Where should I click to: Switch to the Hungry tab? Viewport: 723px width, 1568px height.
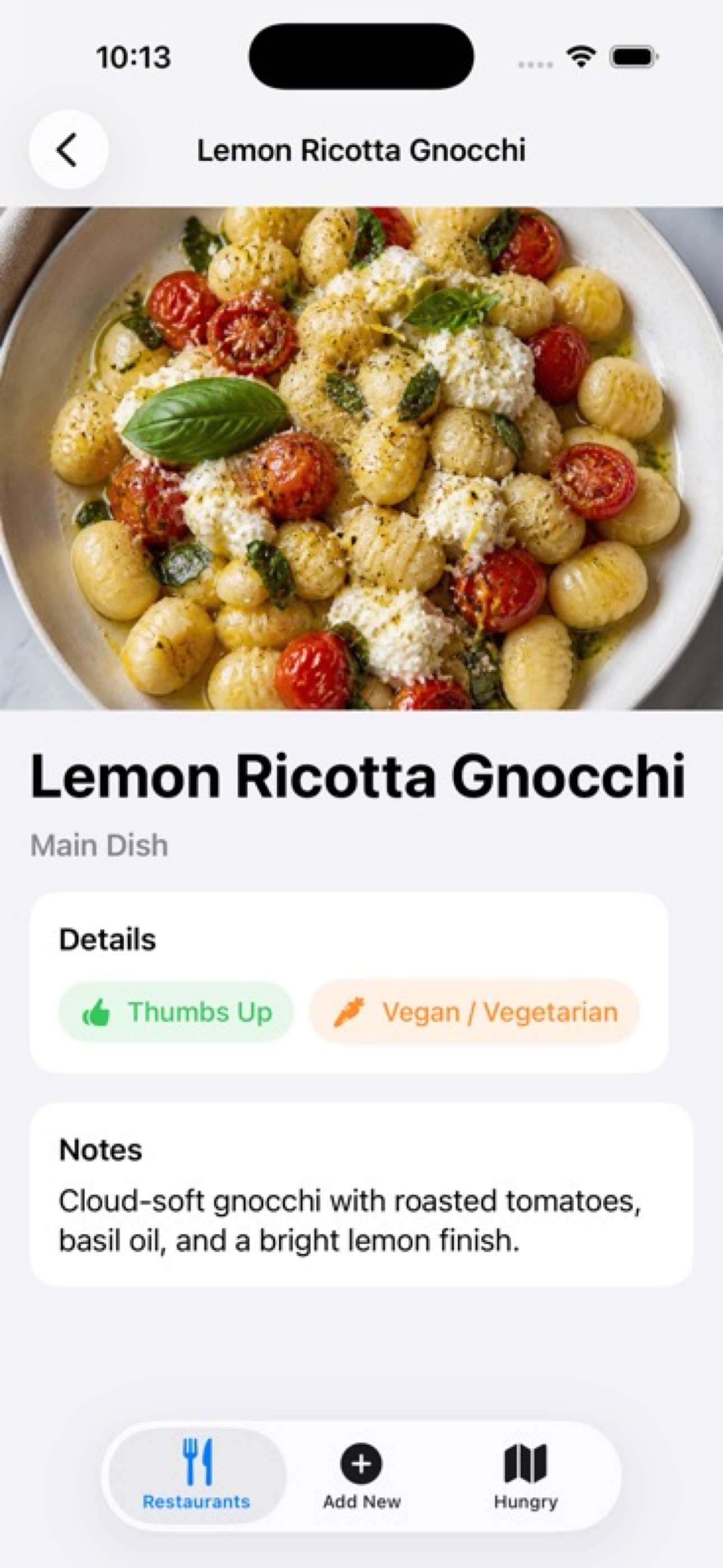tap(526, 1475)
